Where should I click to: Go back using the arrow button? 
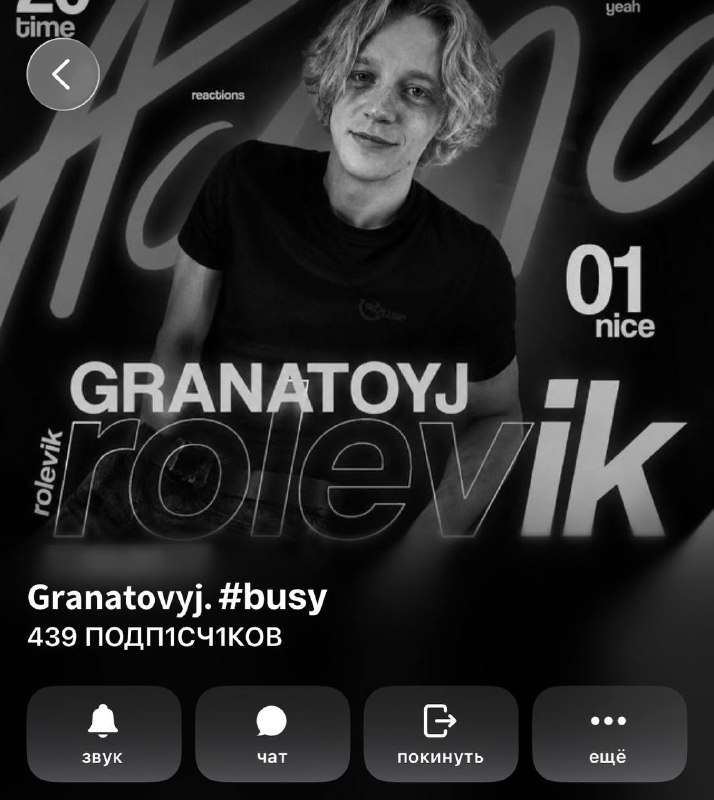[63, 74]
